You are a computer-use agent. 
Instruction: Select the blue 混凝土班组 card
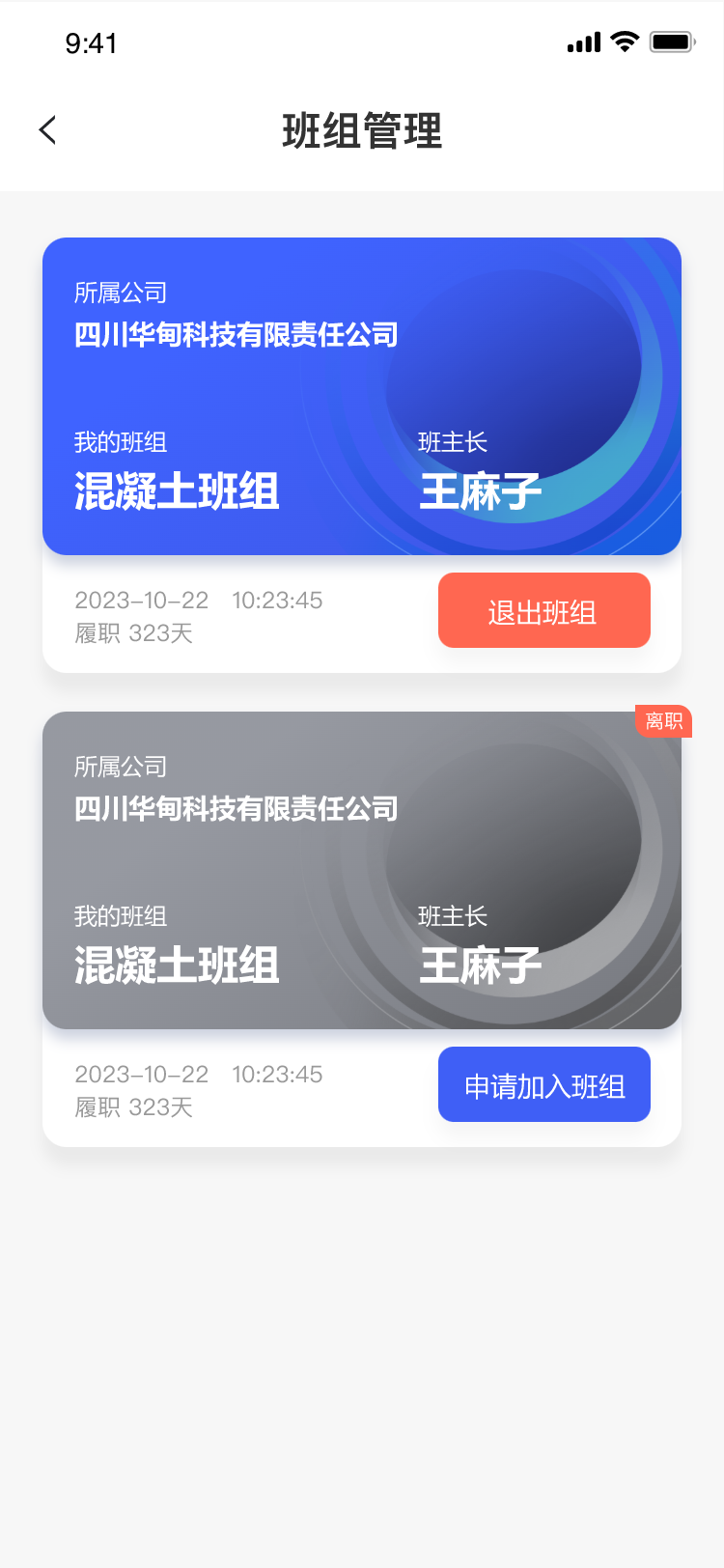[362, 396]
